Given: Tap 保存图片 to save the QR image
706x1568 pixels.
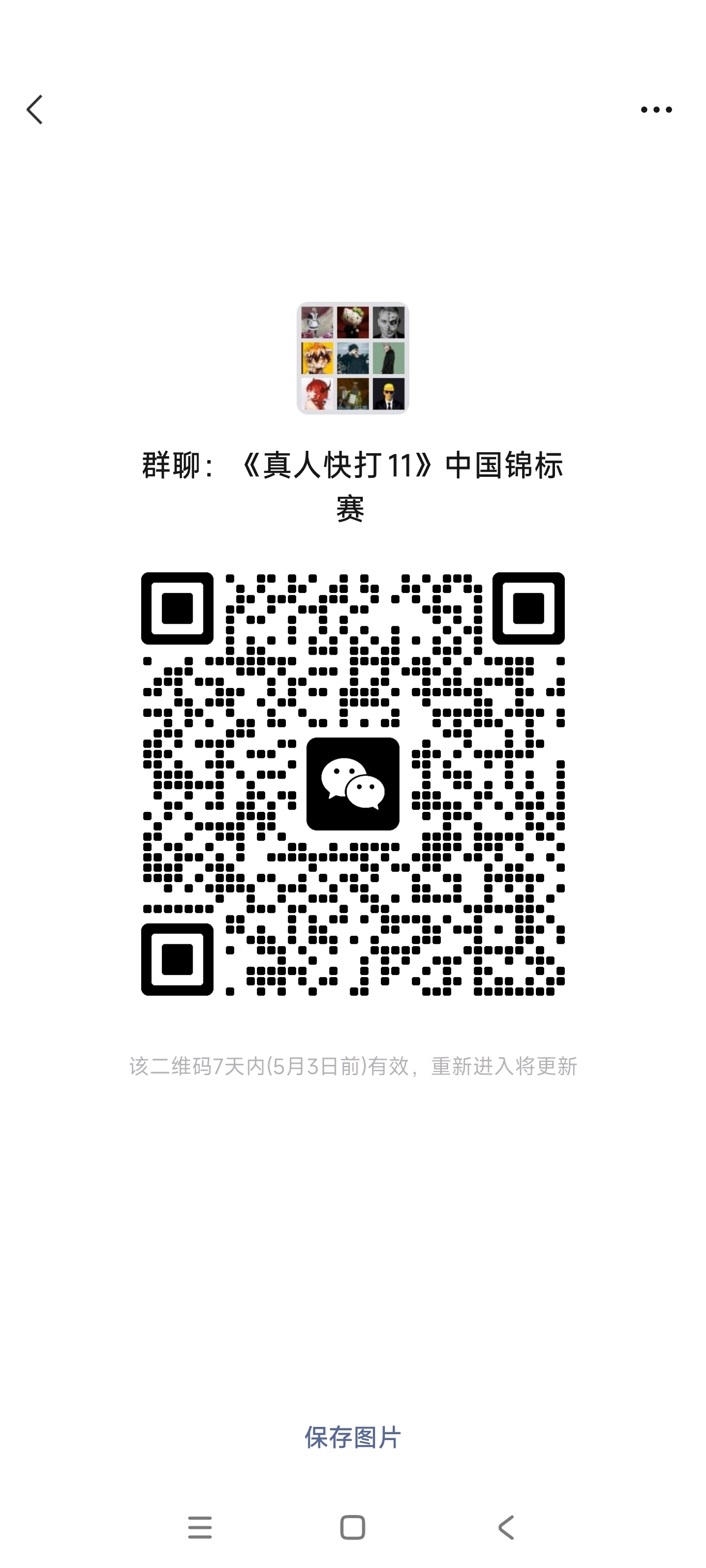Looking at the screenshot, I should [x=353, y=1437].
